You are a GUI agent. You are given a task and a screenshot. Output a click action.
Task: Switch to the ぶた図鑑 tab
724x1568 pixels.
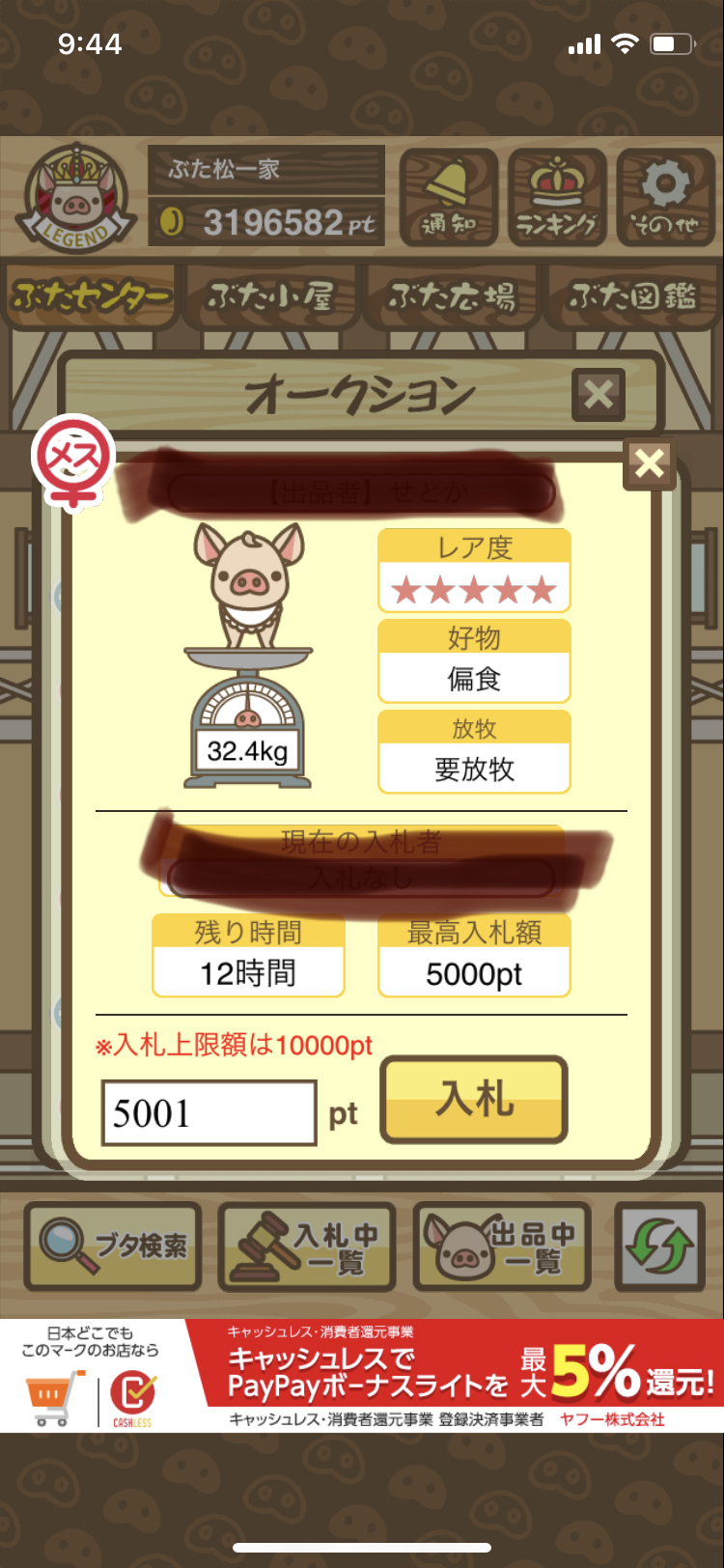point(632,297)
